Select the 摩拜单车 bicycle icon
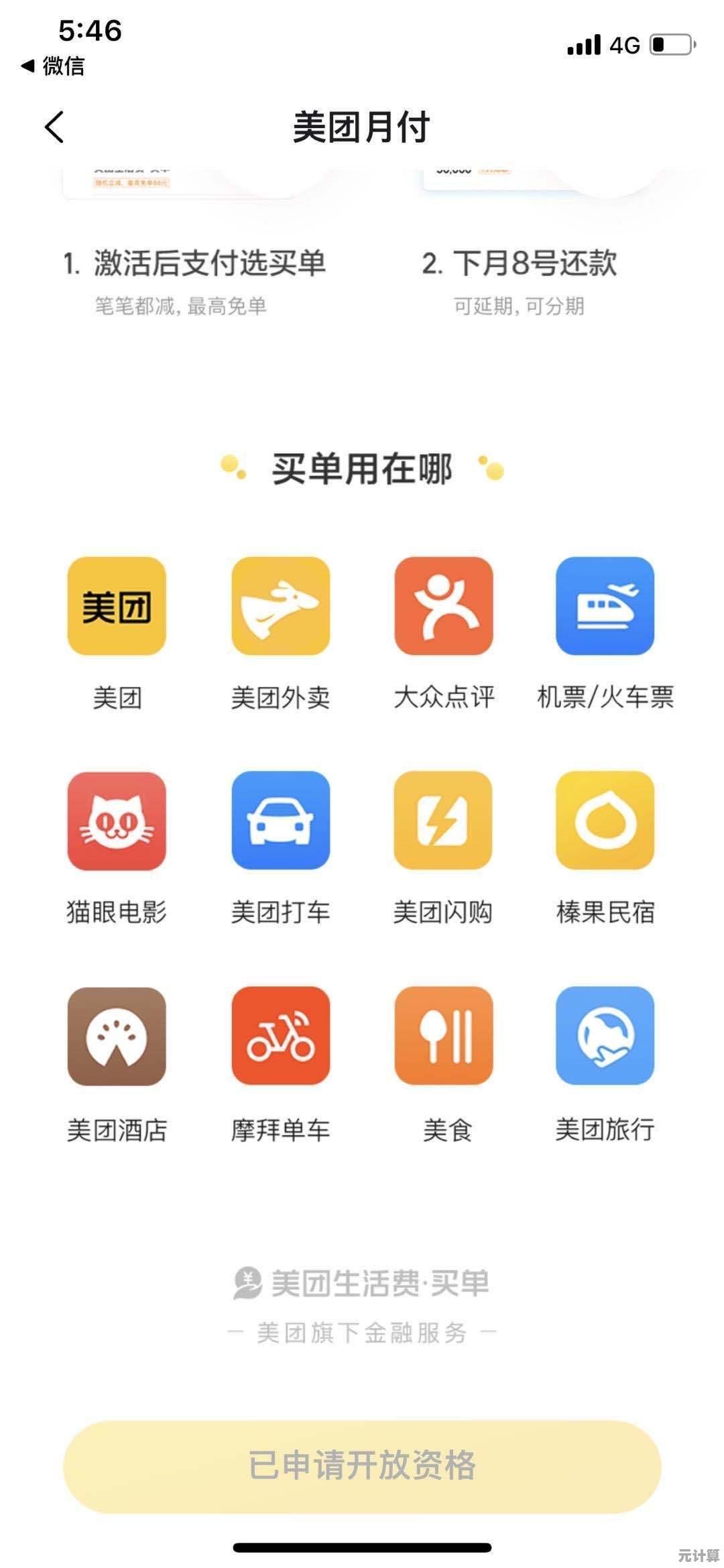 [x=280, y=1036]
